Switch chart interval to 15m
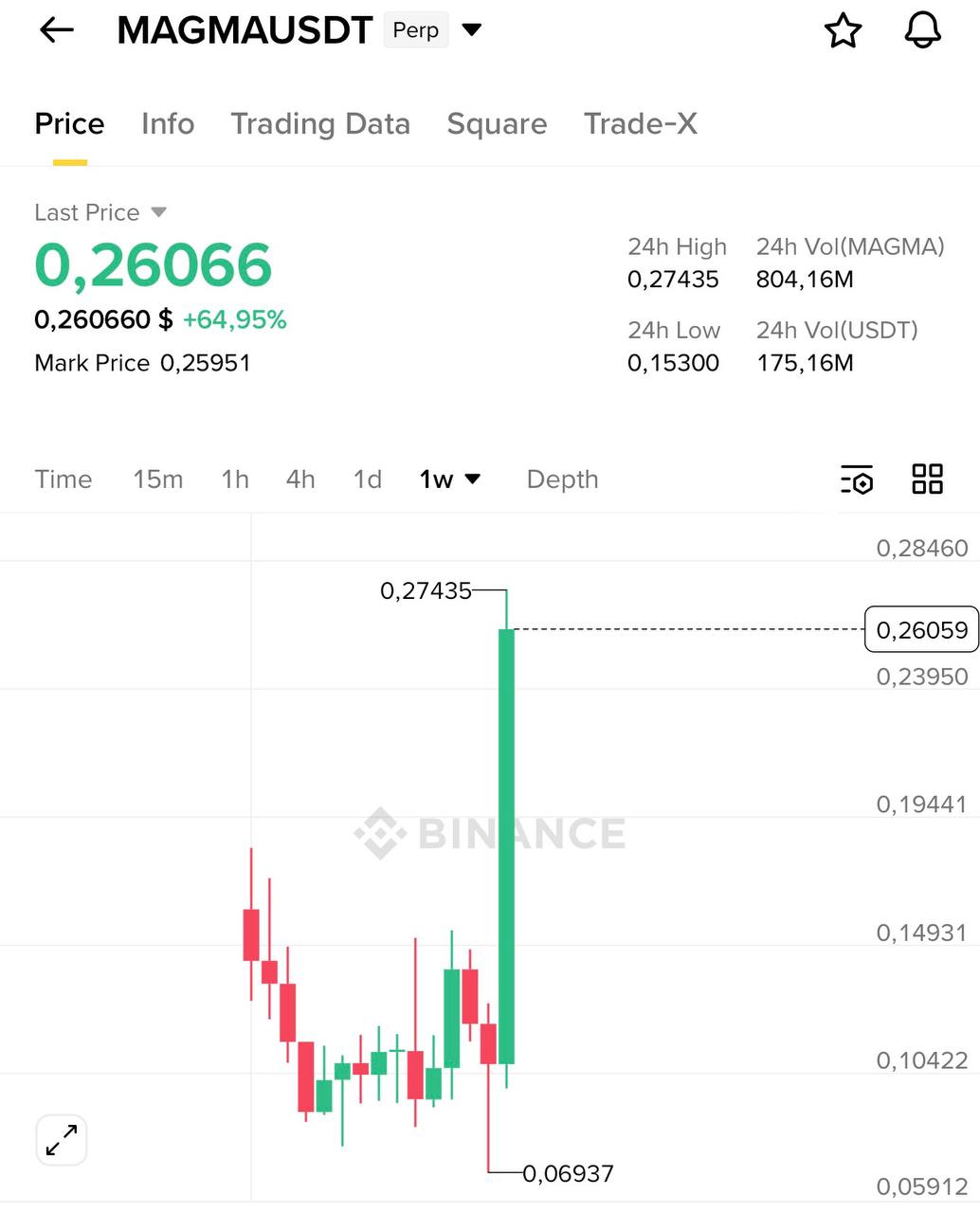 point(157,480)
